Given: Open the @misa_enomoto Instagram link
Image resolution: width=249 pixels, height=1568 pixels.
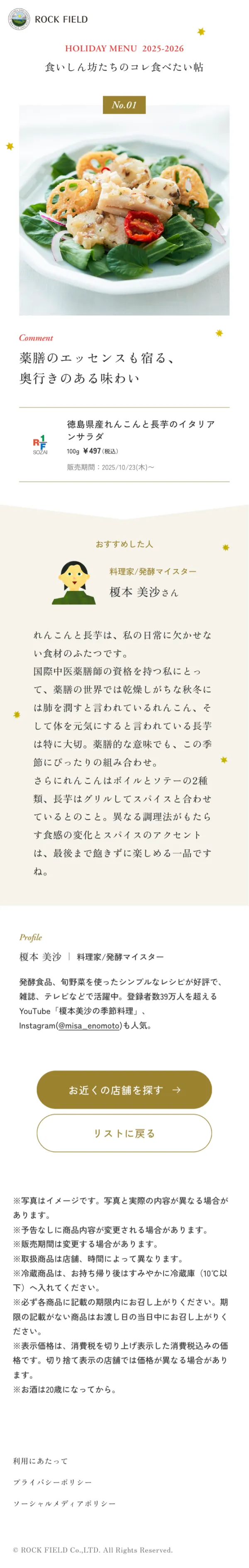Looking at the screenshot, I should coord(90,1026).
